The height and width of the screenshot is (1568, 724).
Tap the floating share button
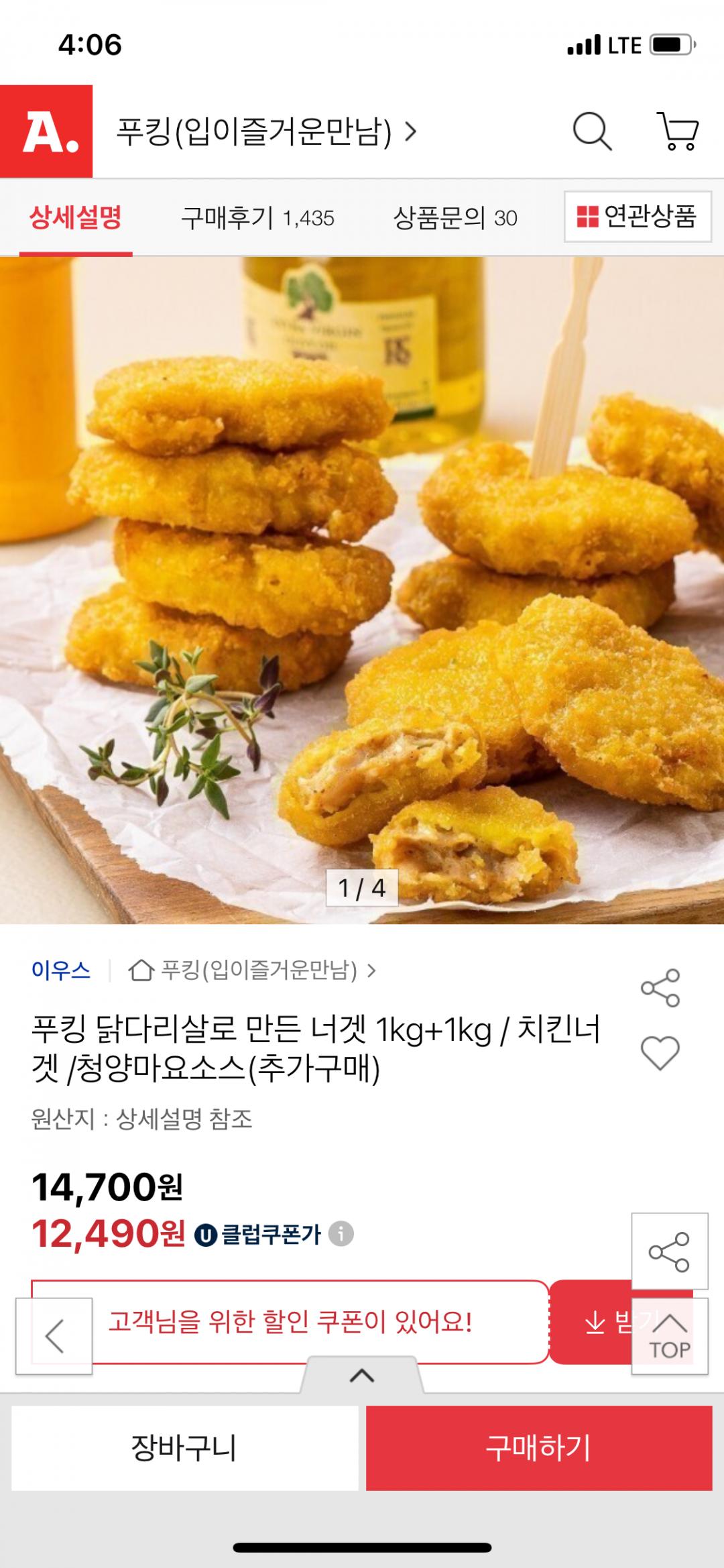(x=669, y=1251)
